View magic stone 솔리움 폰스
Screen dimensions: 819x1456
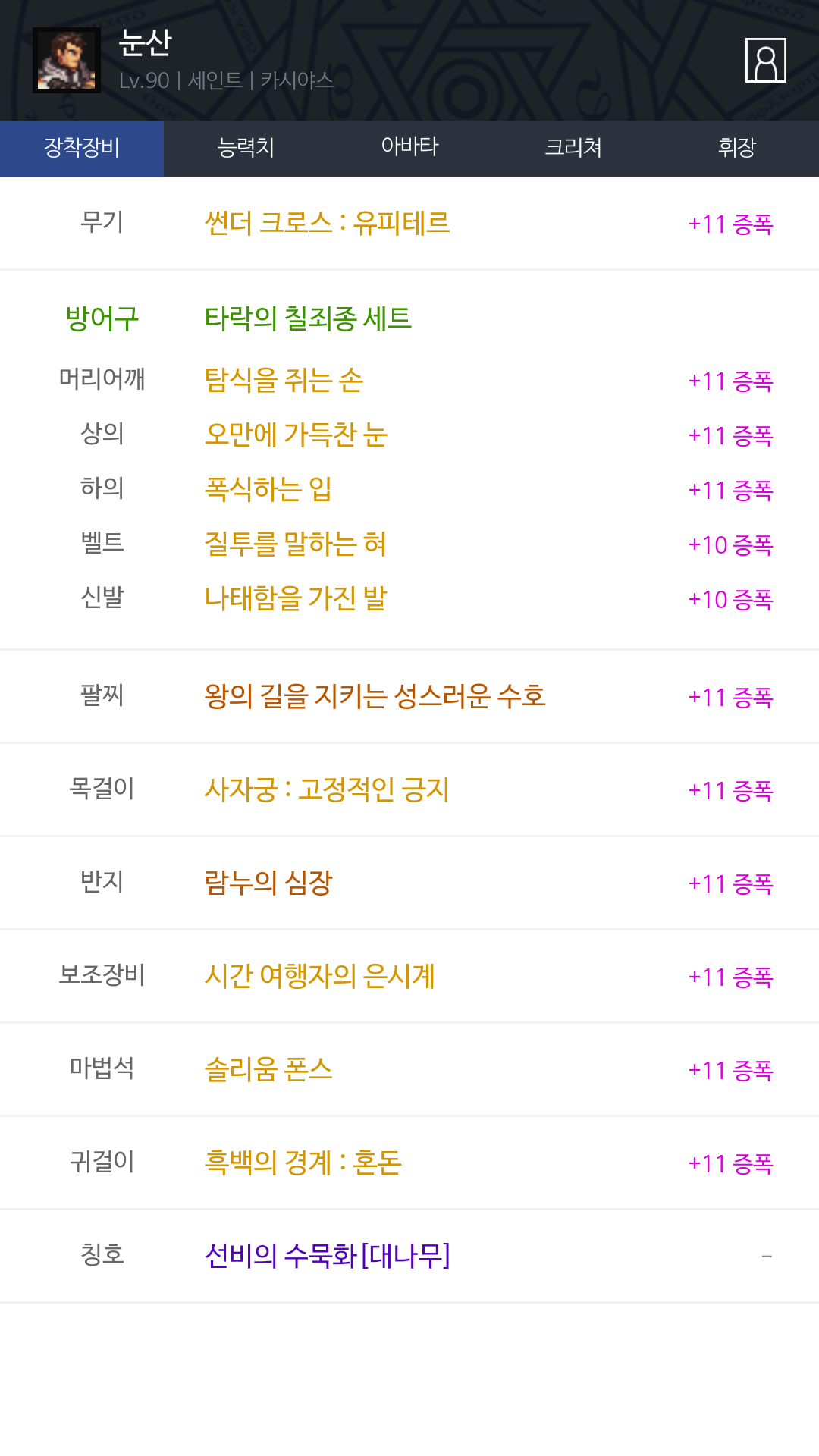coord(269,1069)
